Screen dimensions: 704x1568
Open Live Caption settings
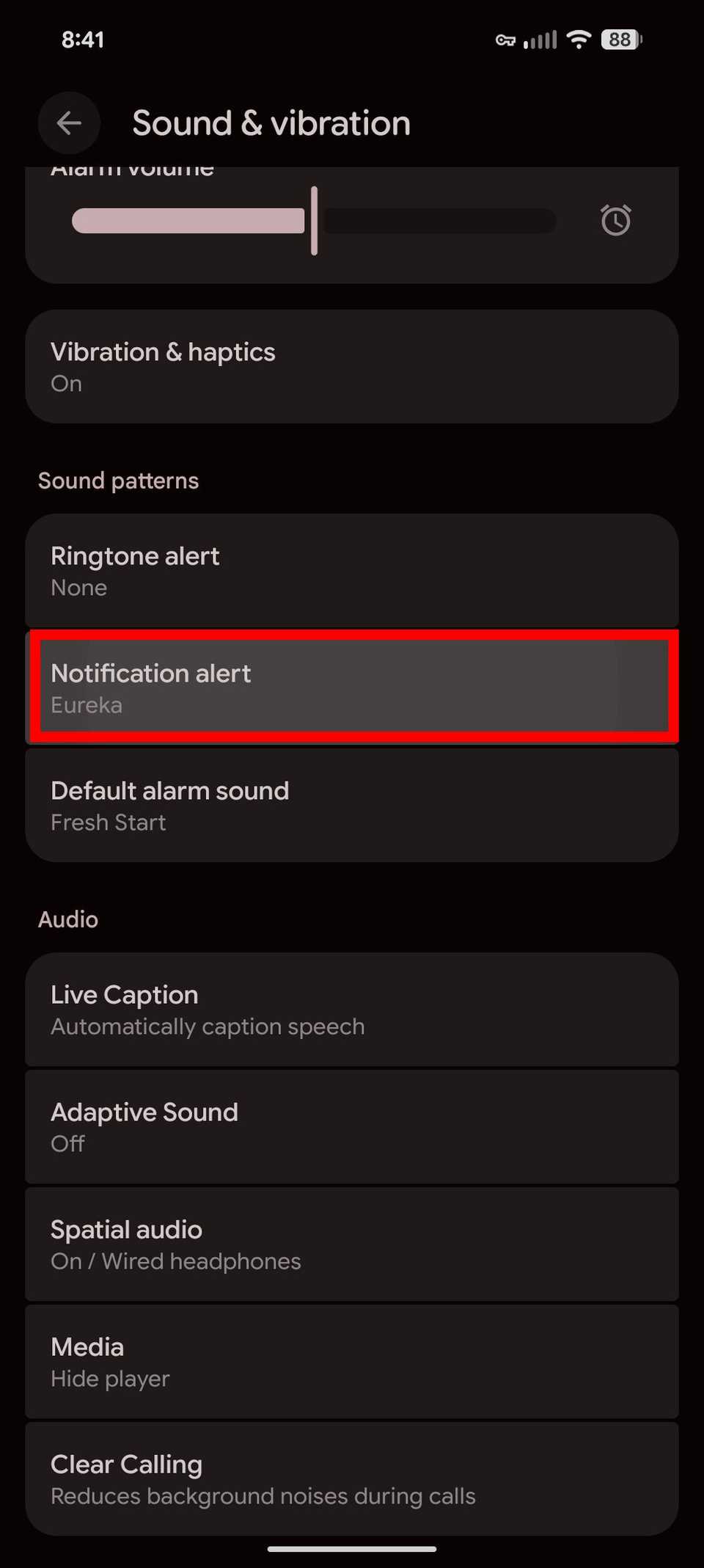click(352, 1010)
